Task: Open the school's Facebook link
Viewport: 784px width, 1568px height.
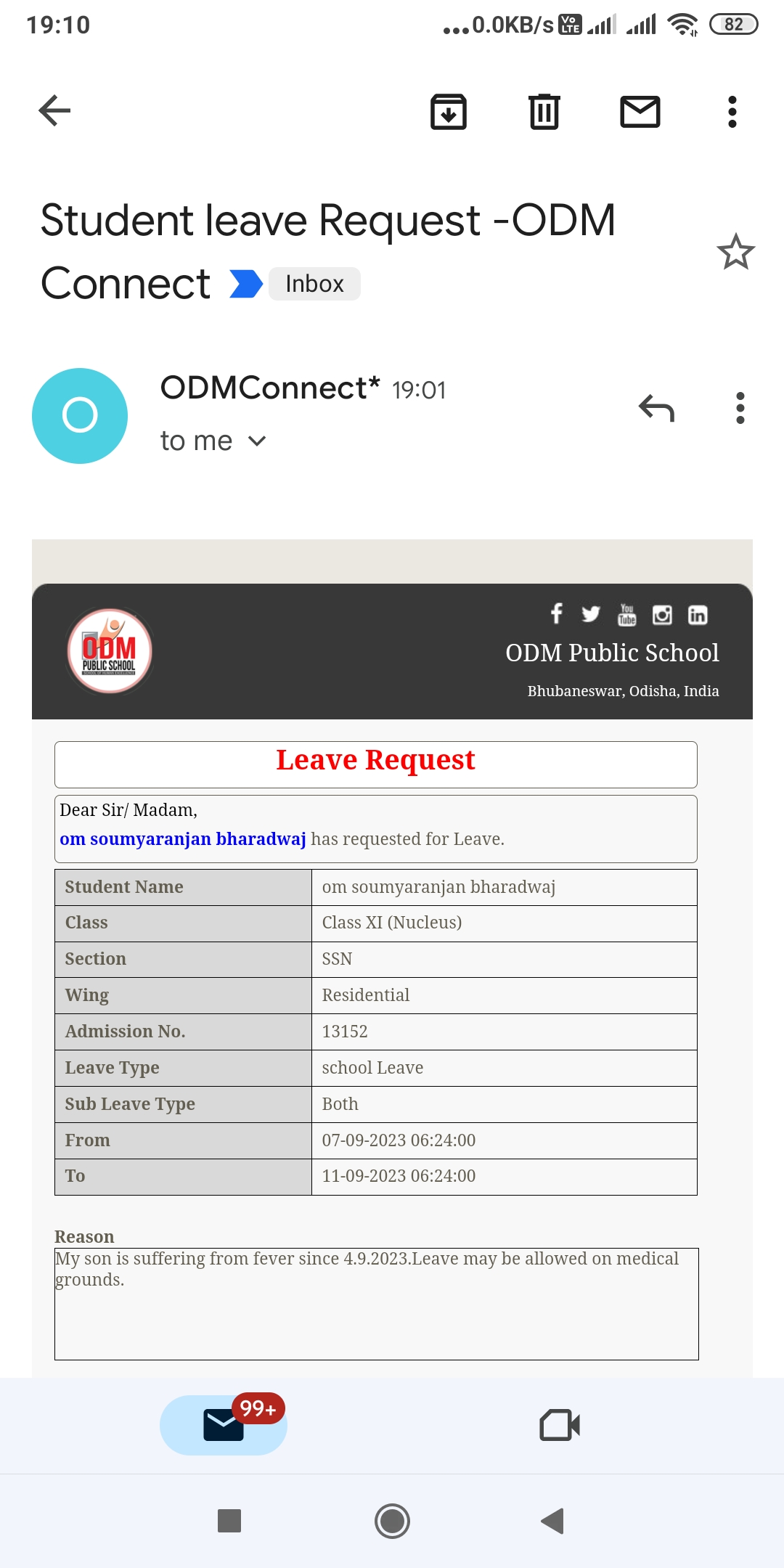Action: (x=557, y=614)
